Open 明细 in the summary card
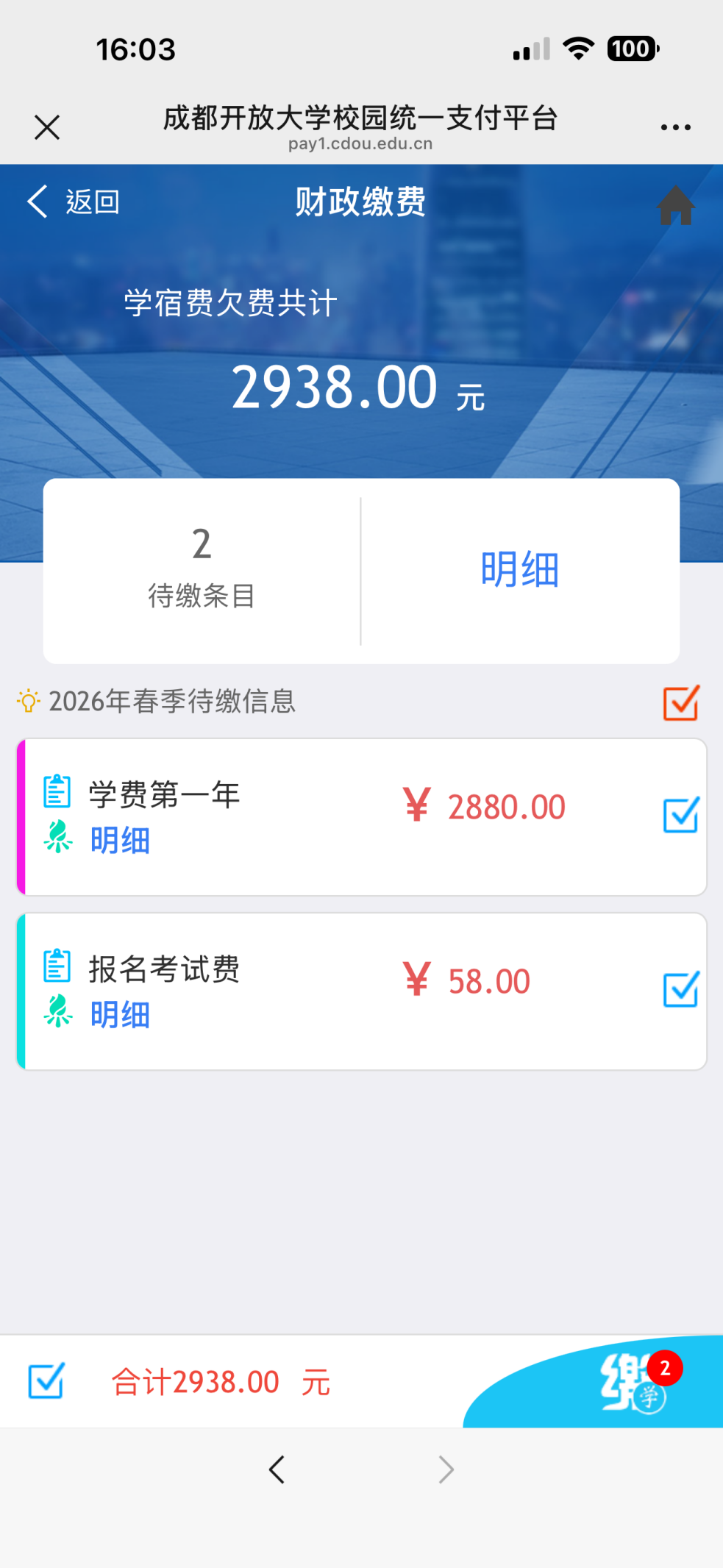 [519, 569]
